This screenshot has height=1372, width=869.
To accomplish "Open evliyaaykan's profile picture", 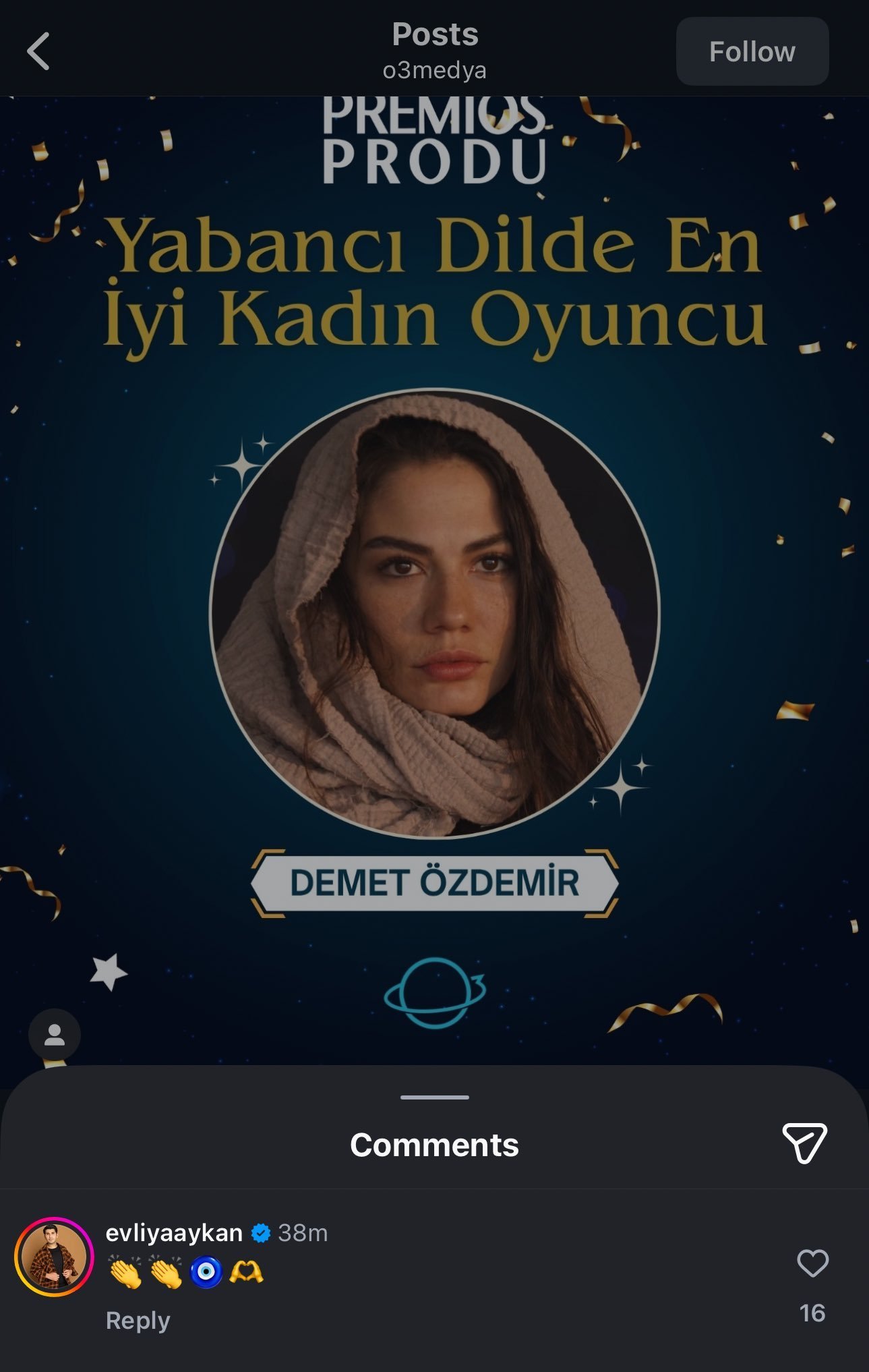I will pos(54,1257).
